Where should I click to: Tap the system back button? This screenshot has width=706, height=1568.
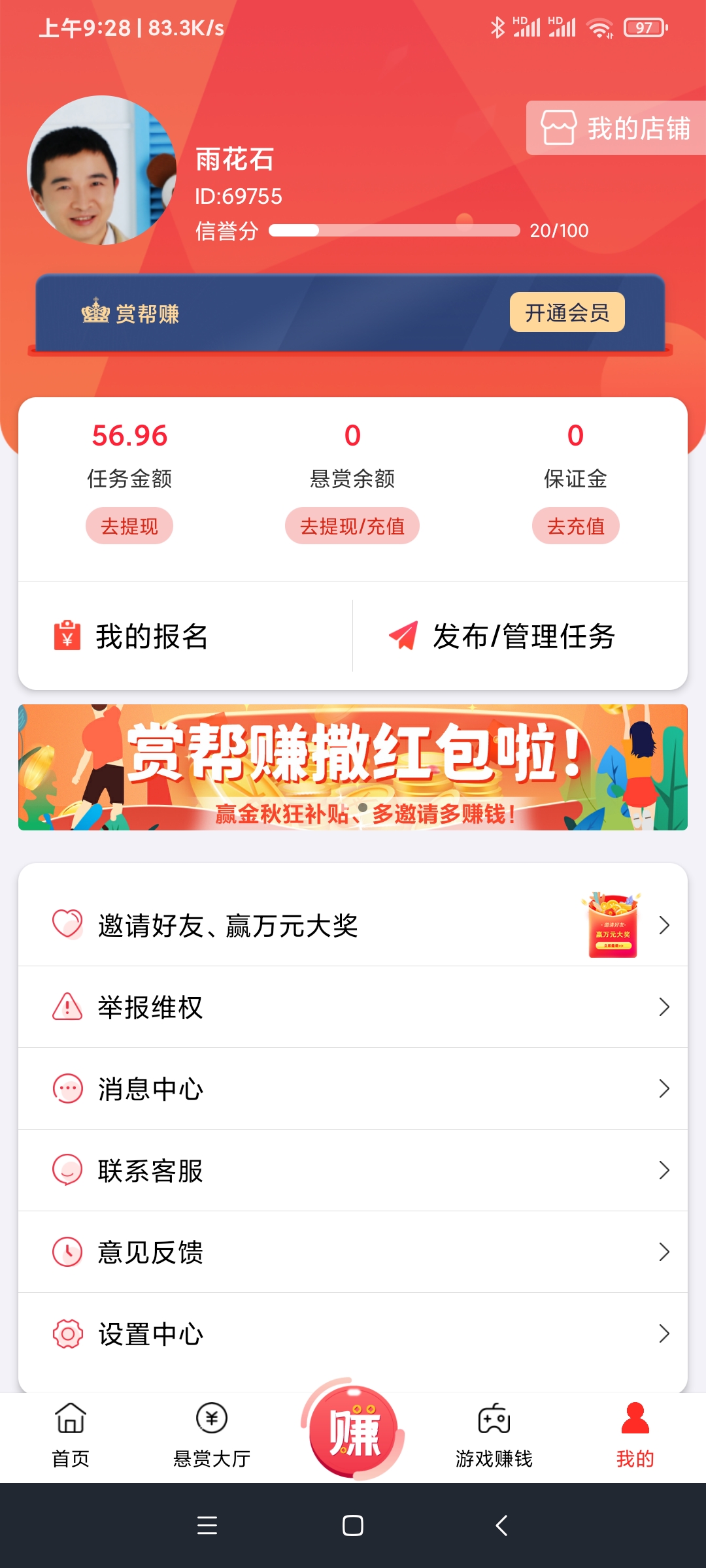501,1526
